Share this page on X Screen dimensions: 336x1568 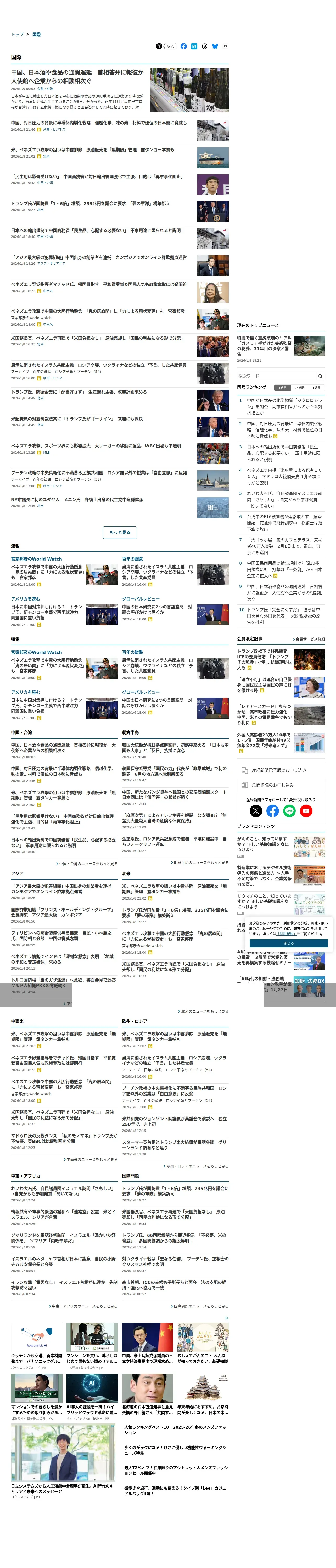[159, 46]
